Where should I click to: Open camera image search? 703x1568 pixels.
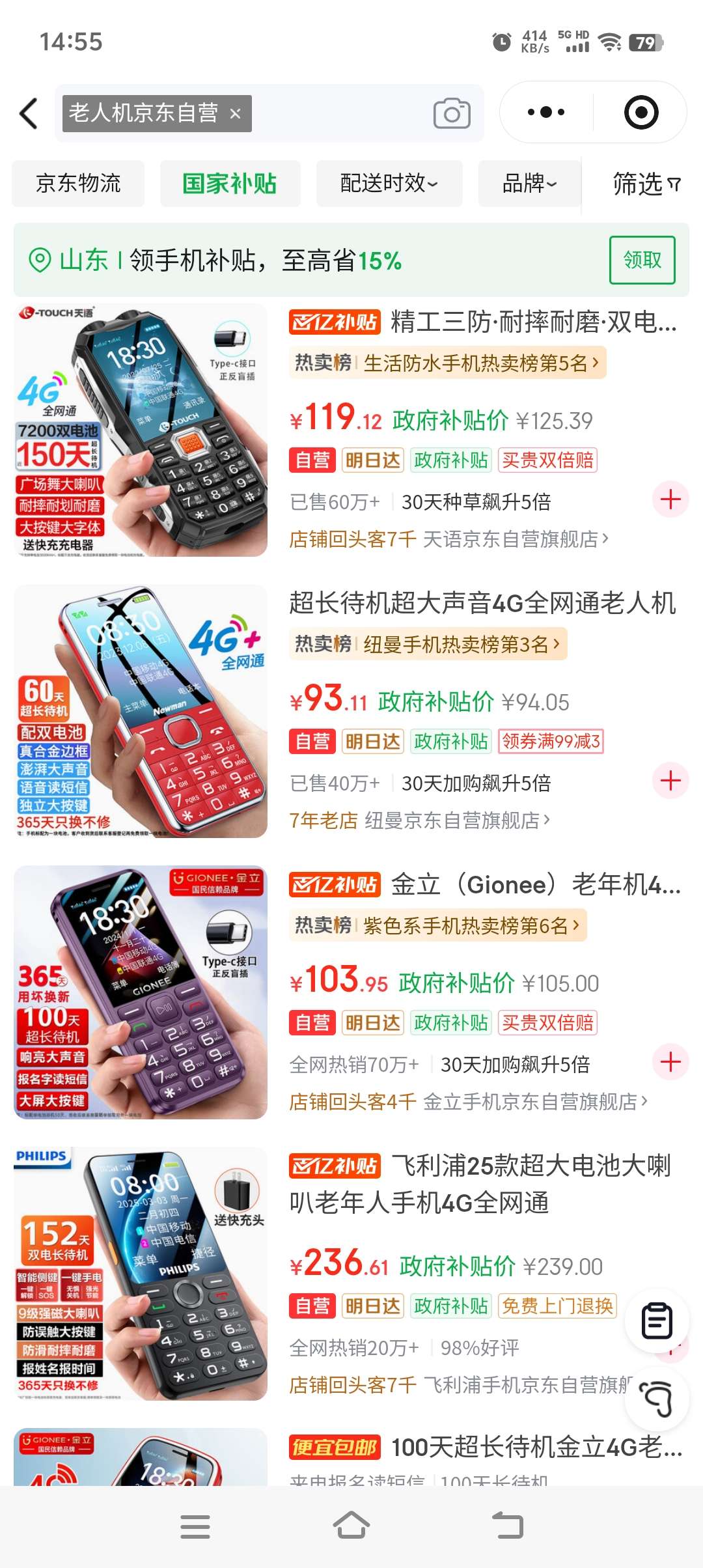click(x=452, y=113)
